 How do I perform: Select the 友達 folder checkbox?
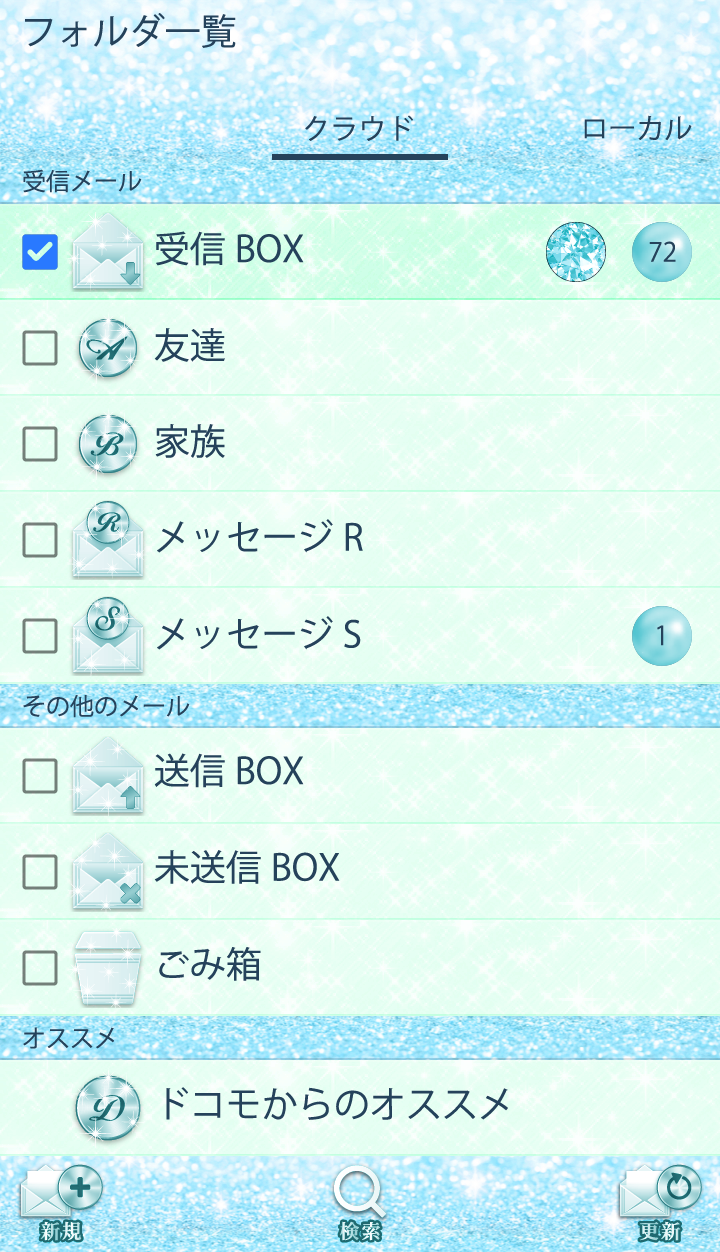click(x=40, y=348)
